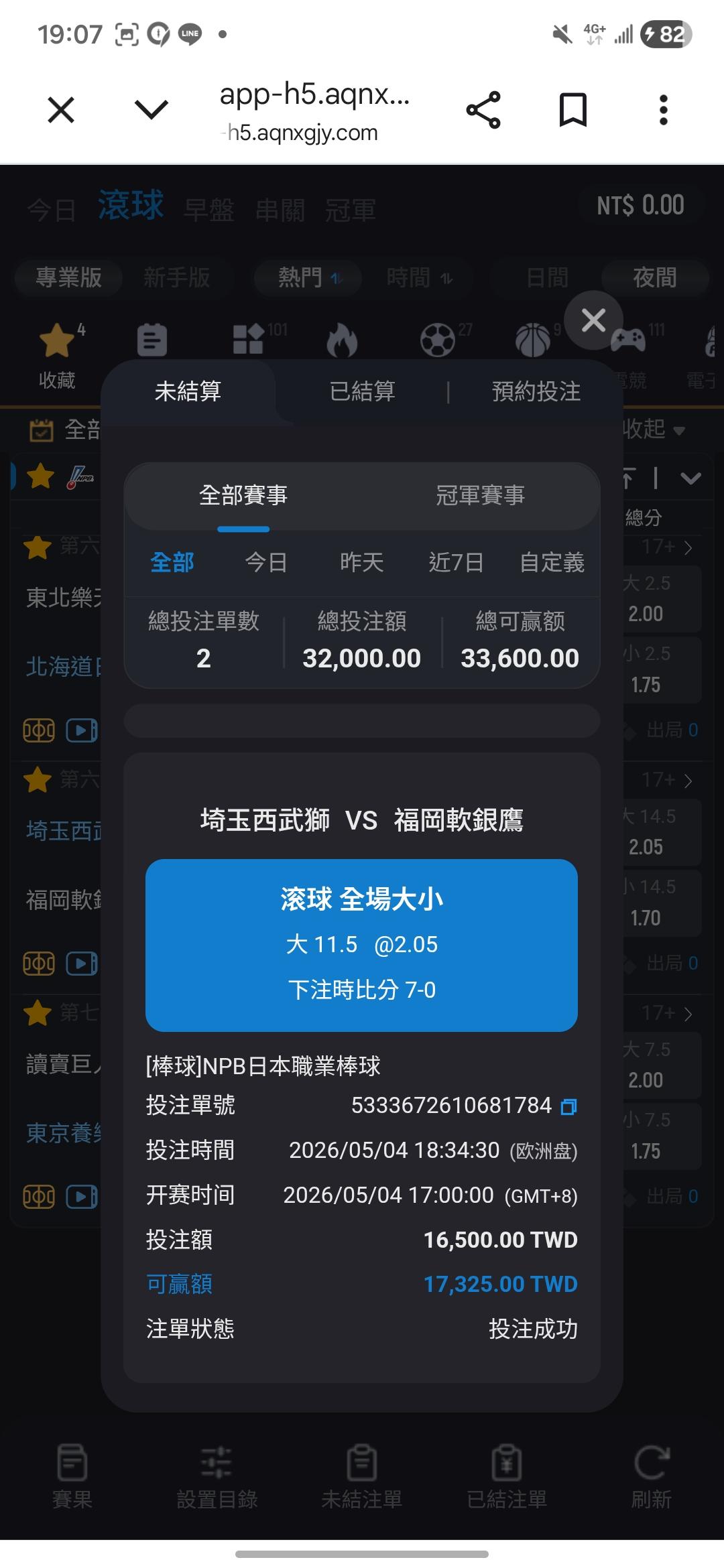724x1568 pixels.
Task: Close the browser tab with X icon
Action: point(61,110)
